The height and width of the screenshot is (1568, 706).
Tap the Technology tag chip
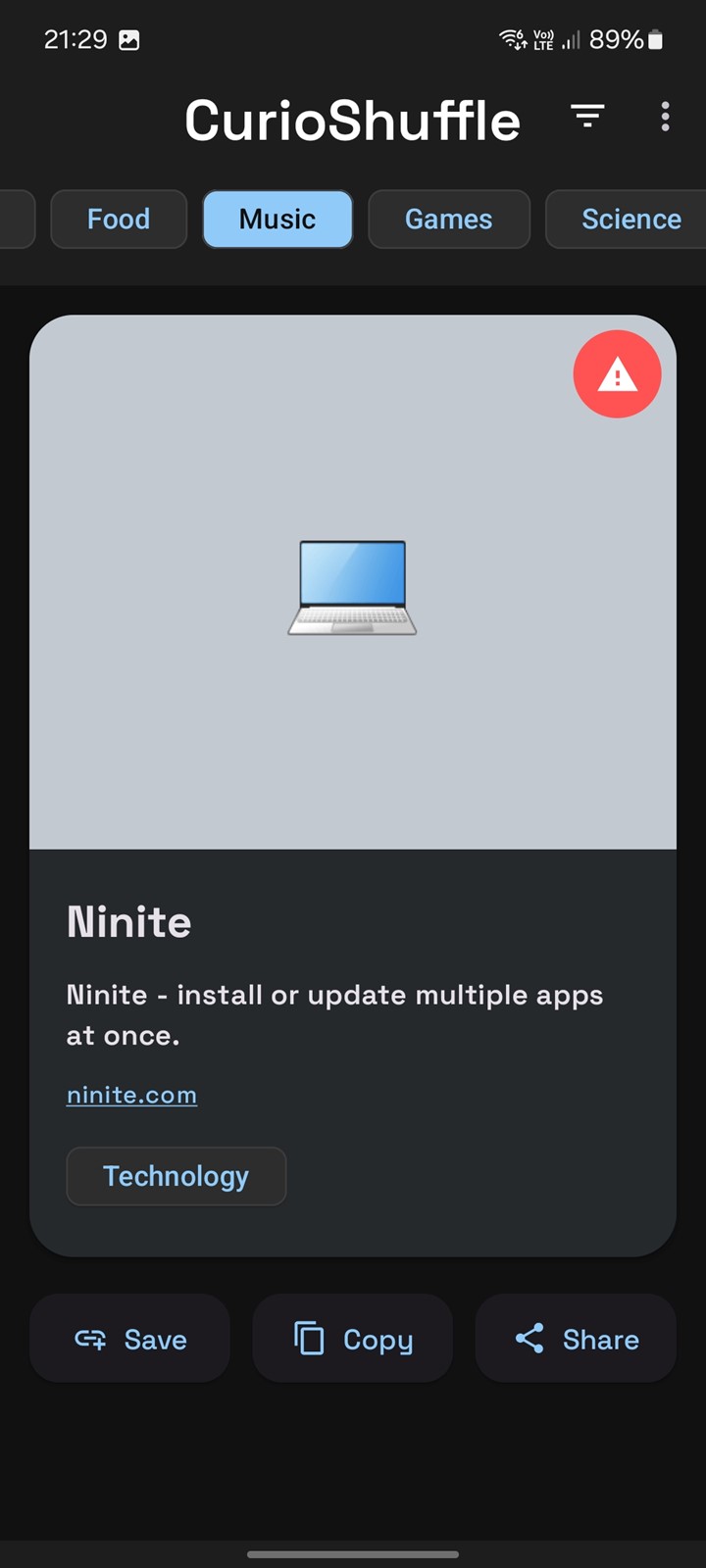coord(176,1176)
